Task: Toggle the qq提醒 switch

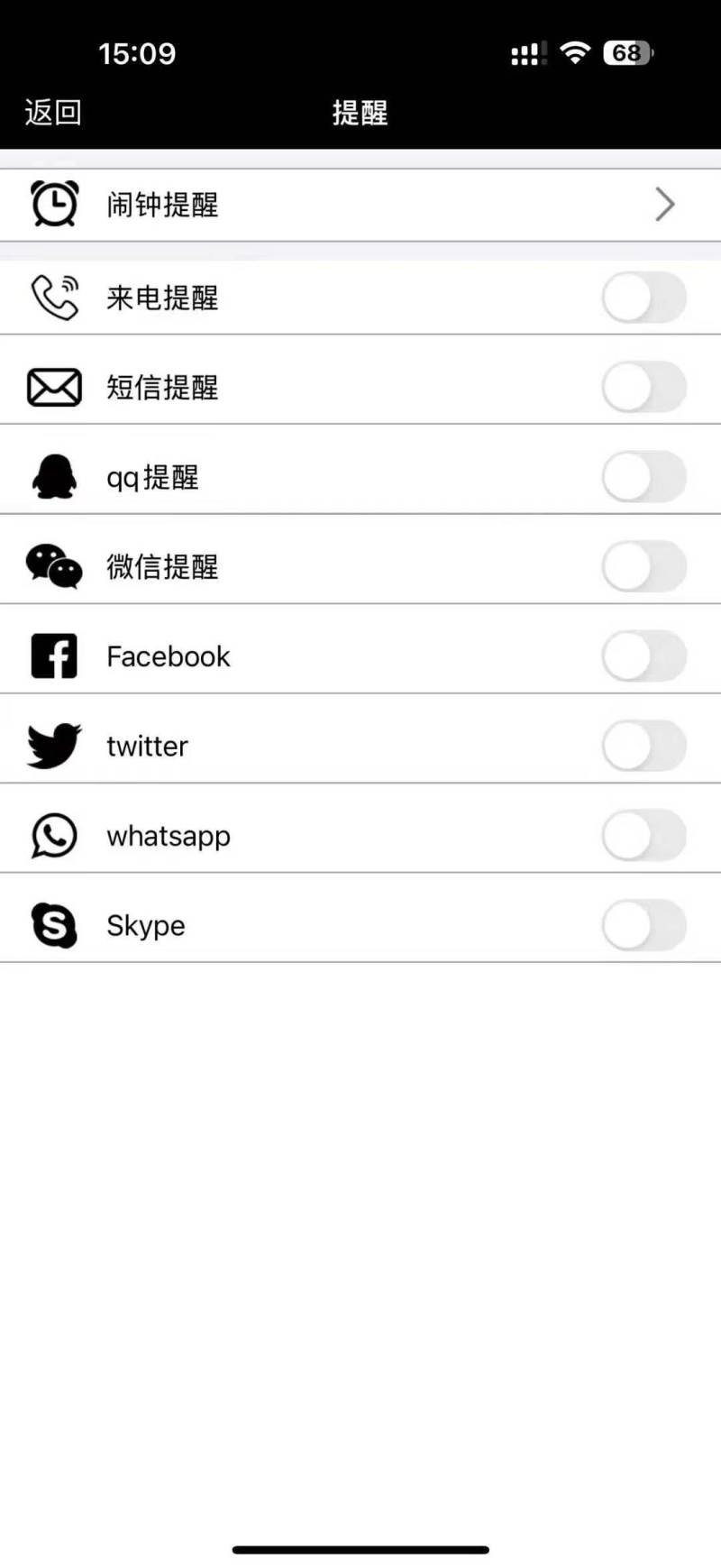Action: pos(643,477)
